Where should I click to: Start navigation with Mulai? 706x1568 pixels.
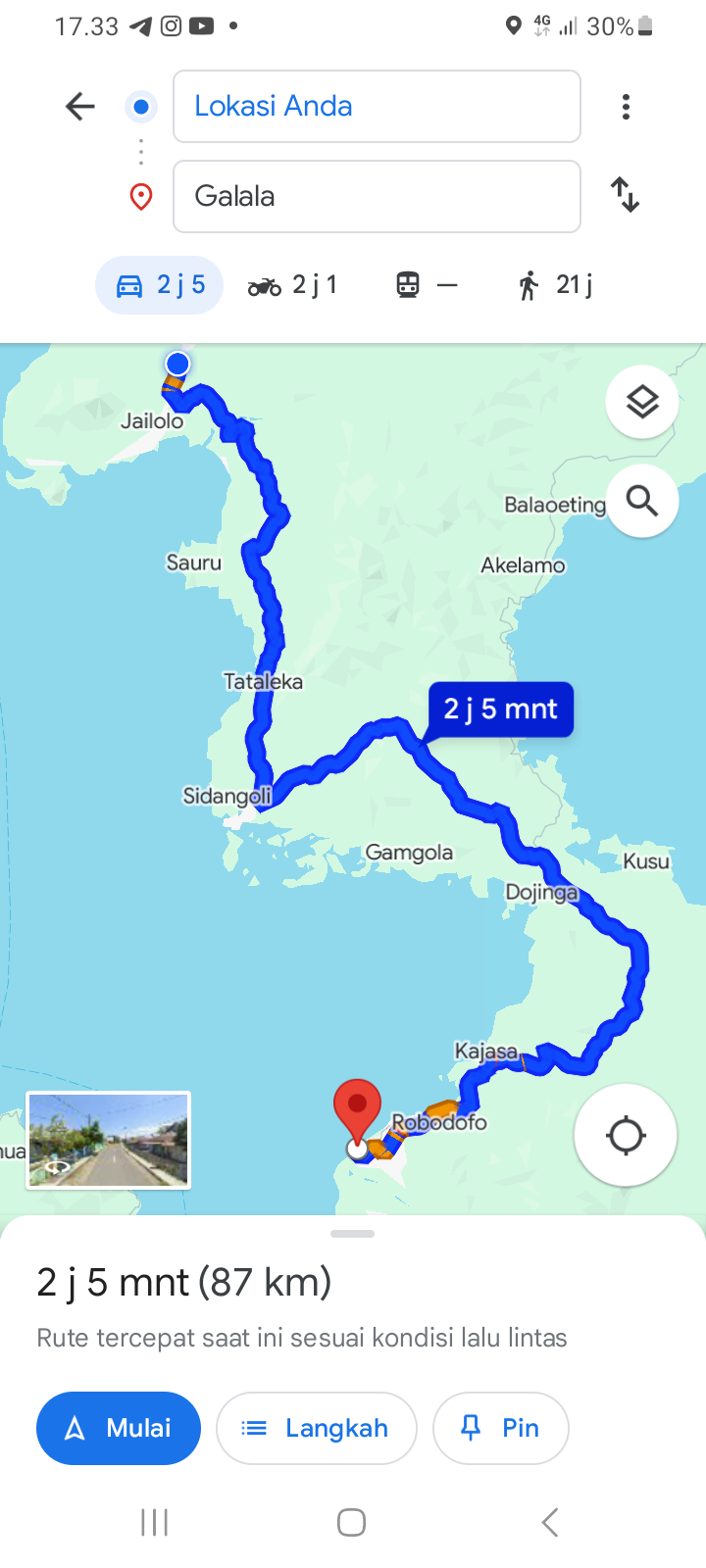pos(119,1428)
